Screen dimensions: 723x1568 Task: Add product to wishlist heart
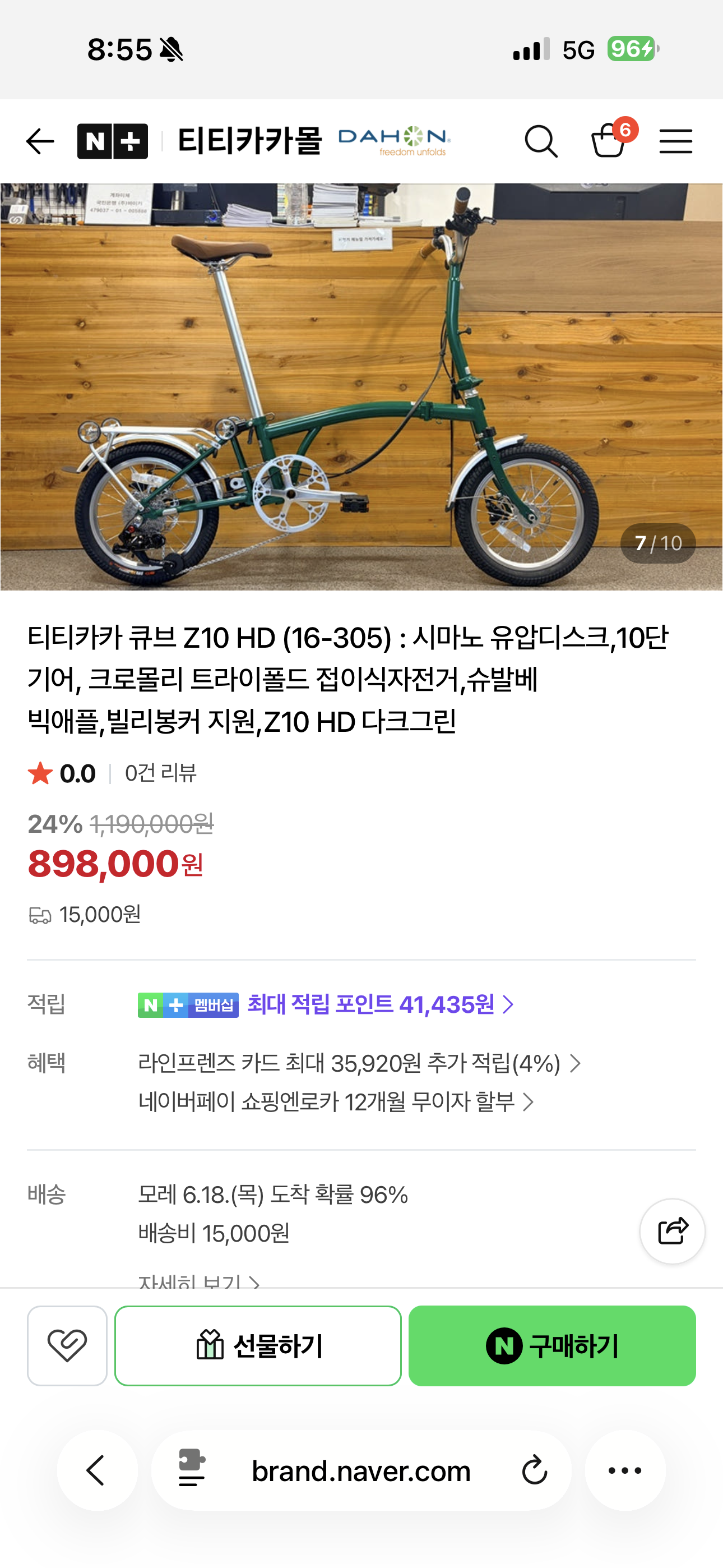(x=67, y=1345)
